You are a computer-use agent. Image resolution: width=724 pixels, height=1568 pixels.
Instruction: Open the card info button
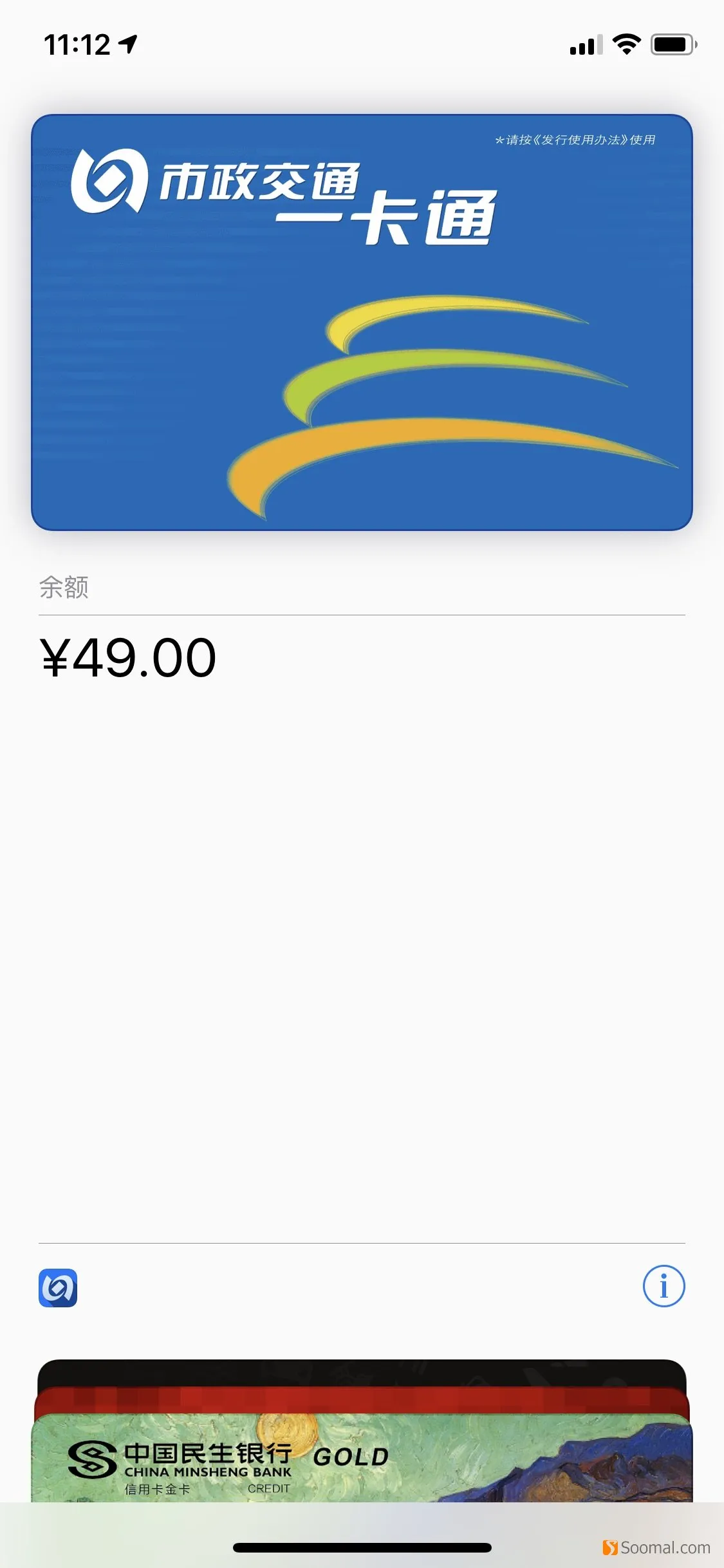(x=664, y=1286)
